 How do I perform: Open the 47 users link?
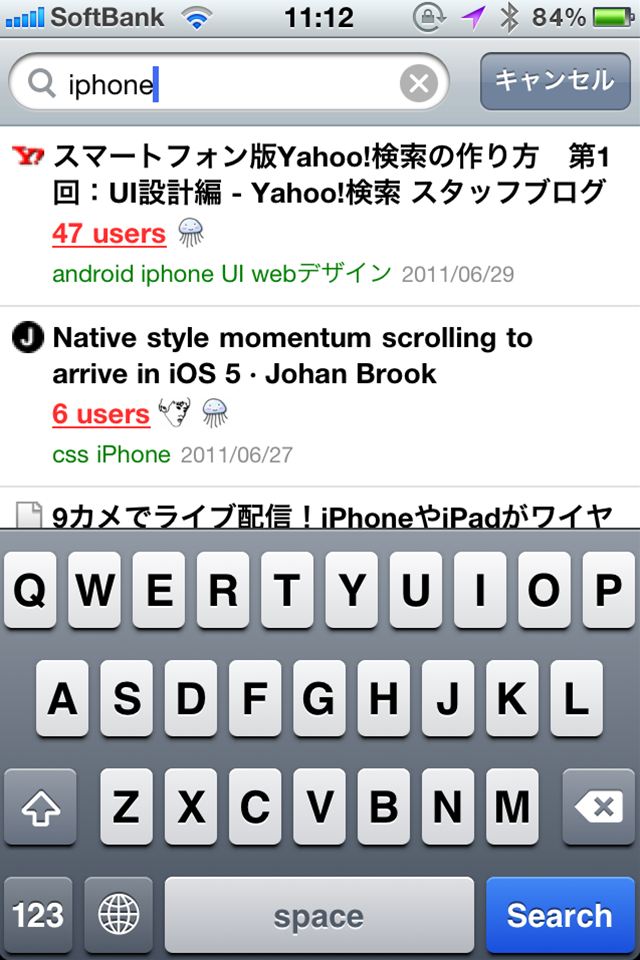[x=109, y=233]
